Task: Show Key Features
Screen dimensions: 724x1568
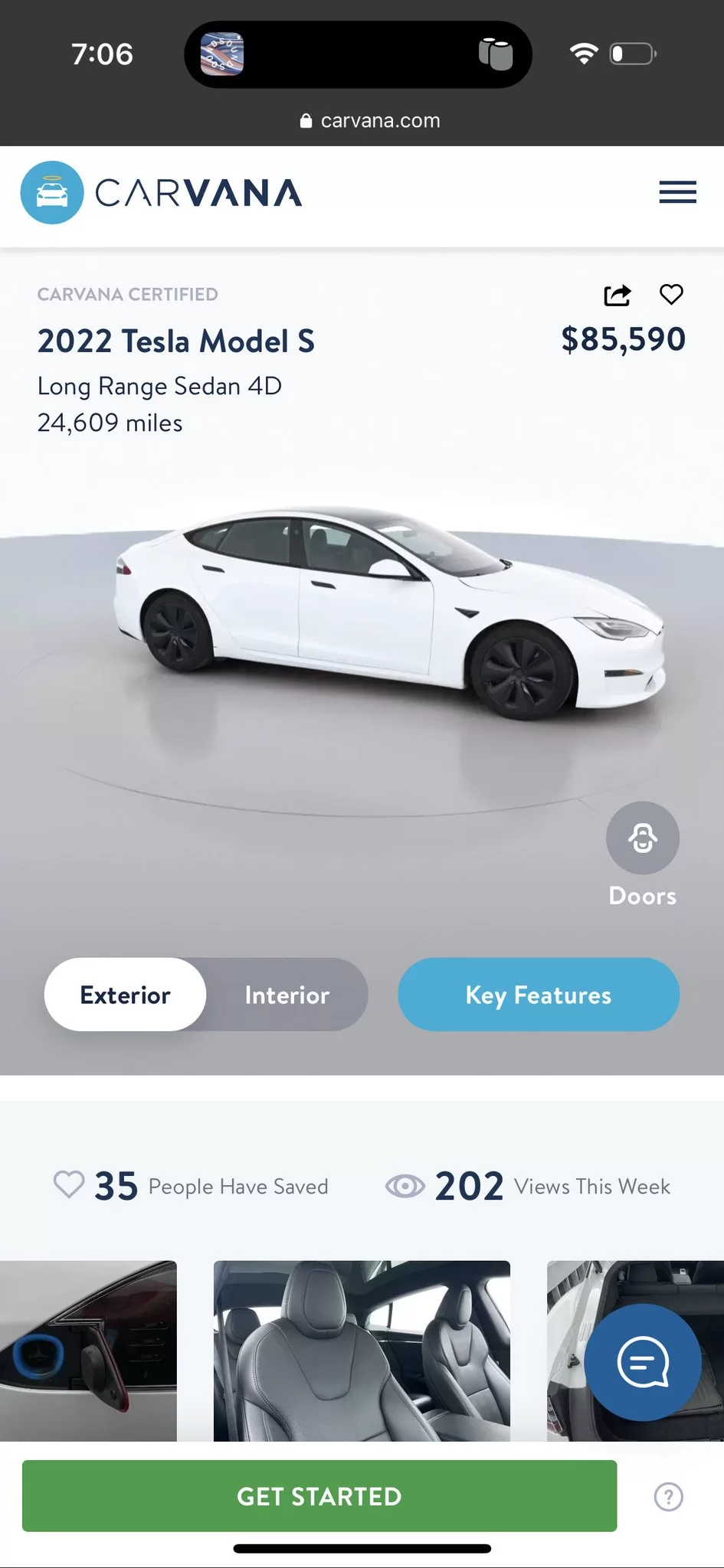Action: click(539, 995)
